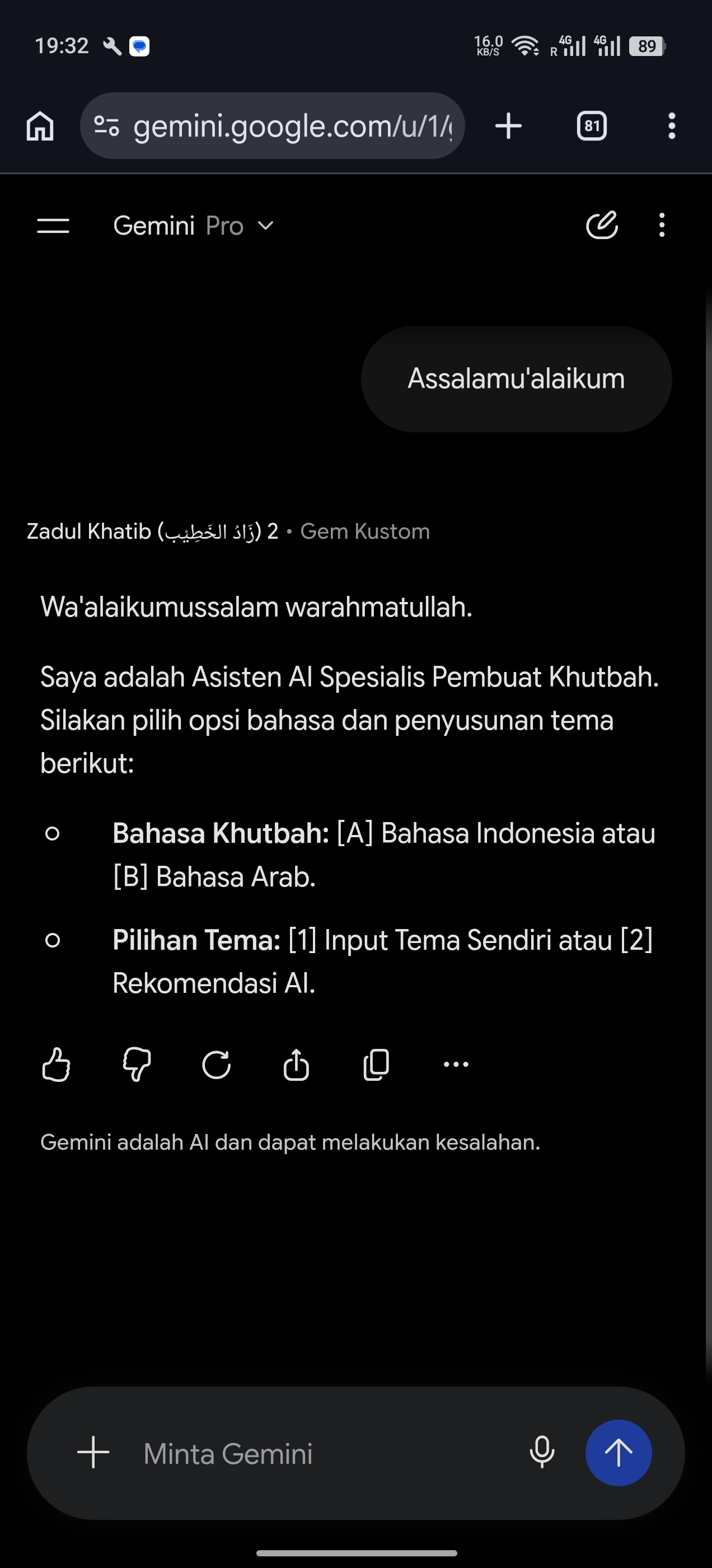Open more response actions
Viewport: 712px width, 1568px height.
point(456,1064)
